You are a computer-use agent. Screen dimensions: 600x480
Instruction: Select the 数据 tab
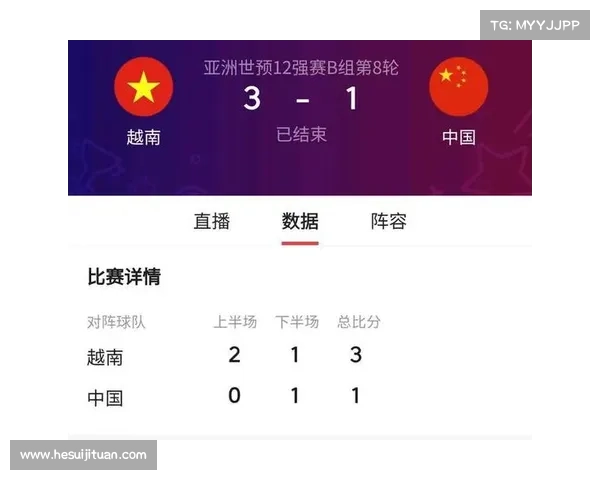pyautogui.click(x=300, y=221)
